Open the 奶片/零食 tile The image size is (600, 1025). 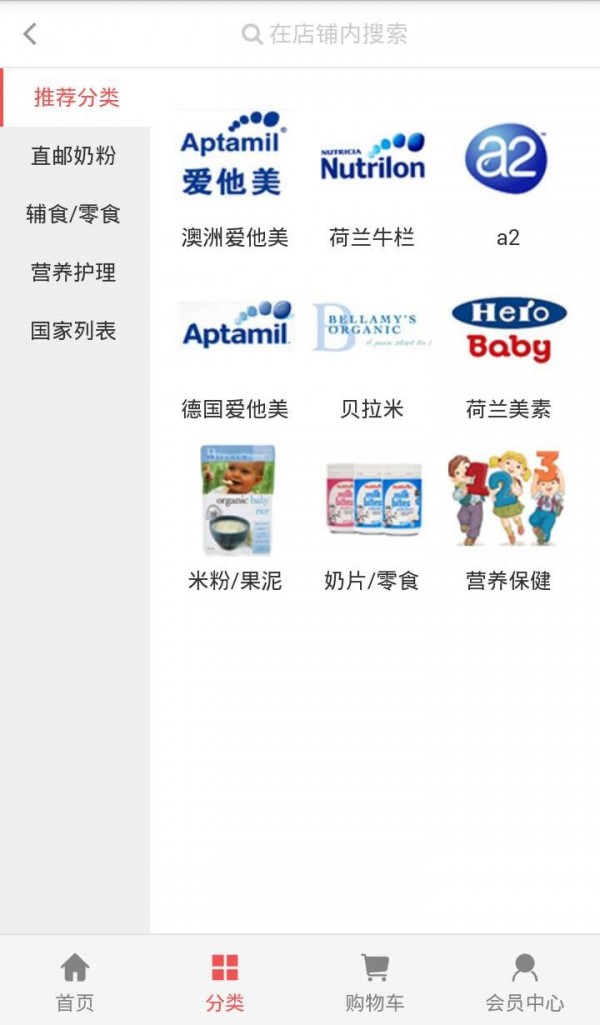pos(372,520)
